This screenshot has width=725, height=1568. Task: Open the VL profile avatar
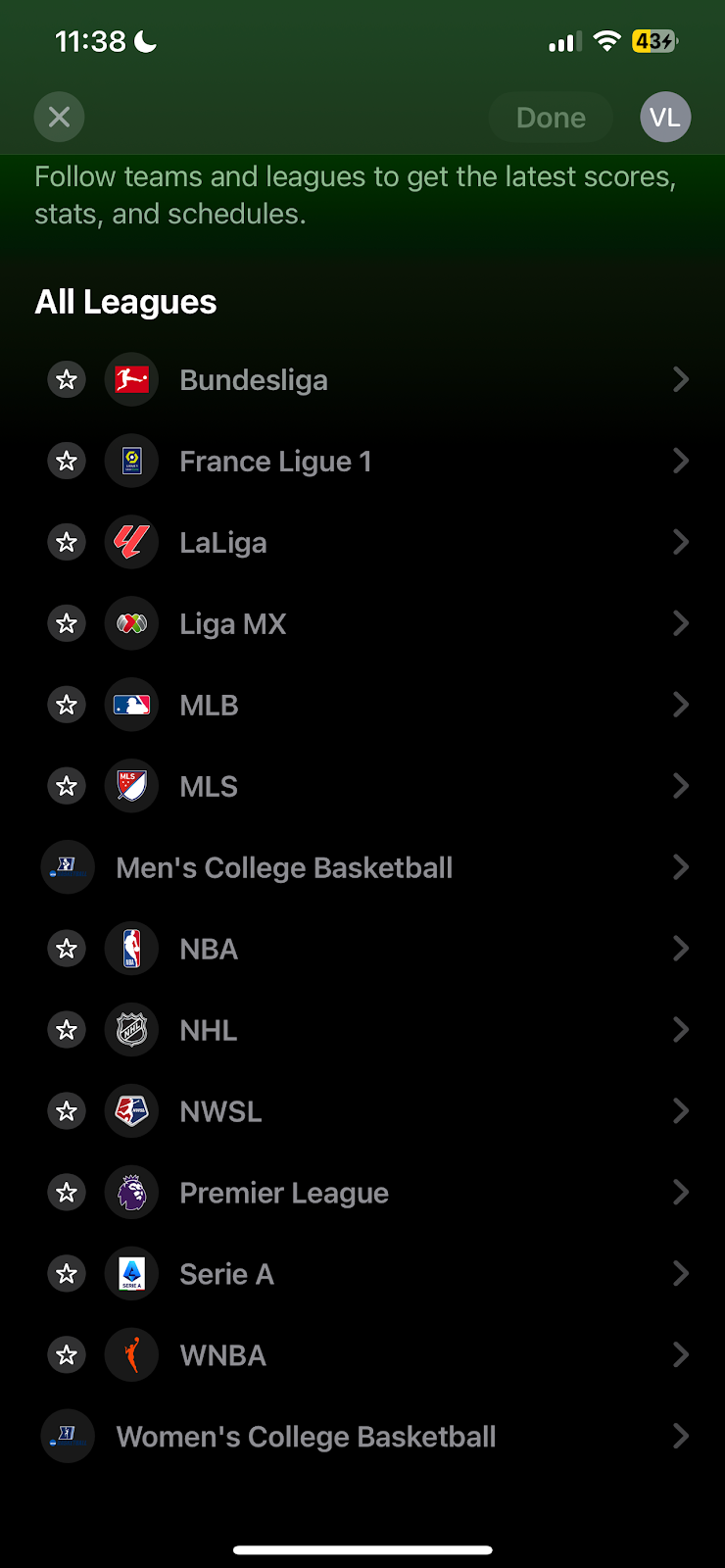tap(665, 118)
